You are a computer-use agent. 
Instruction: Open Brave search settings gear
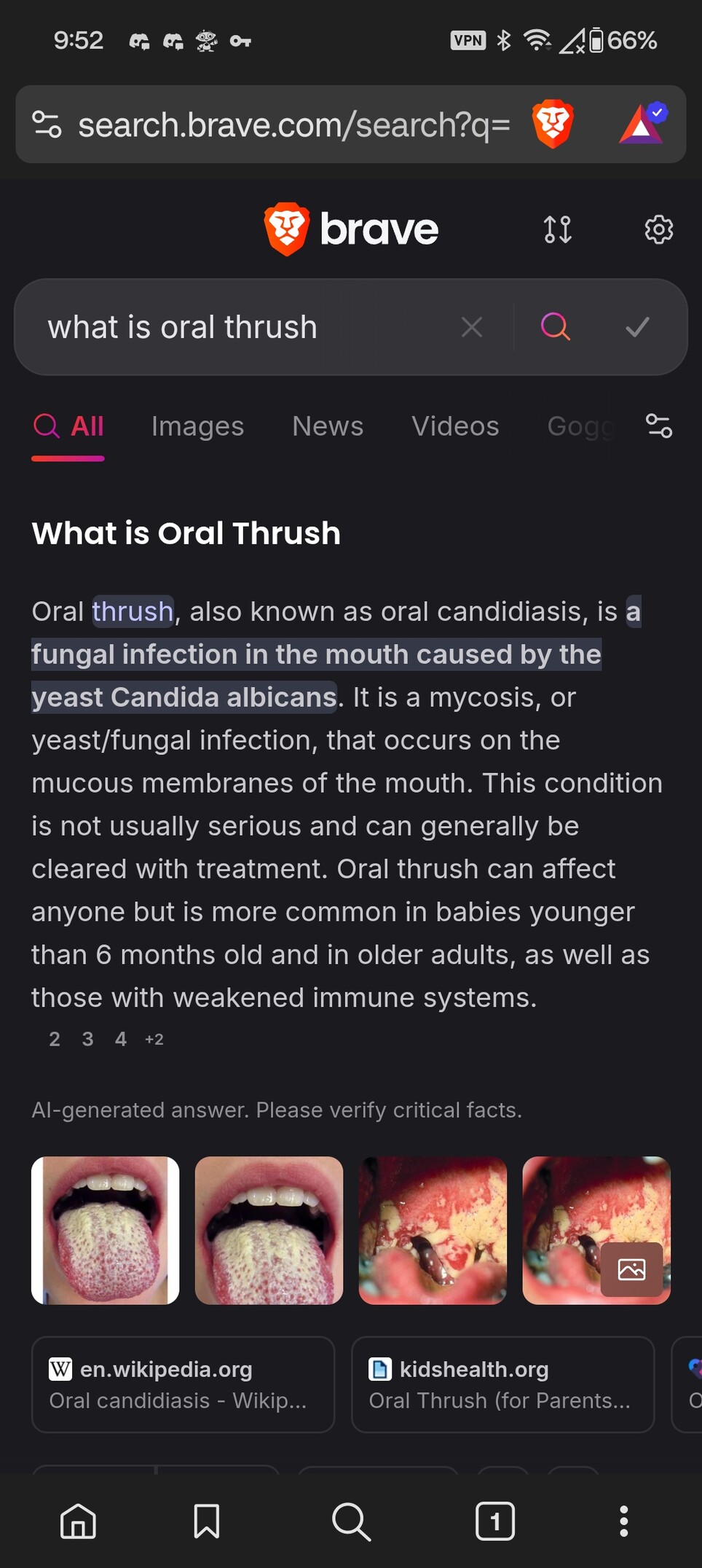click(659, 230)
